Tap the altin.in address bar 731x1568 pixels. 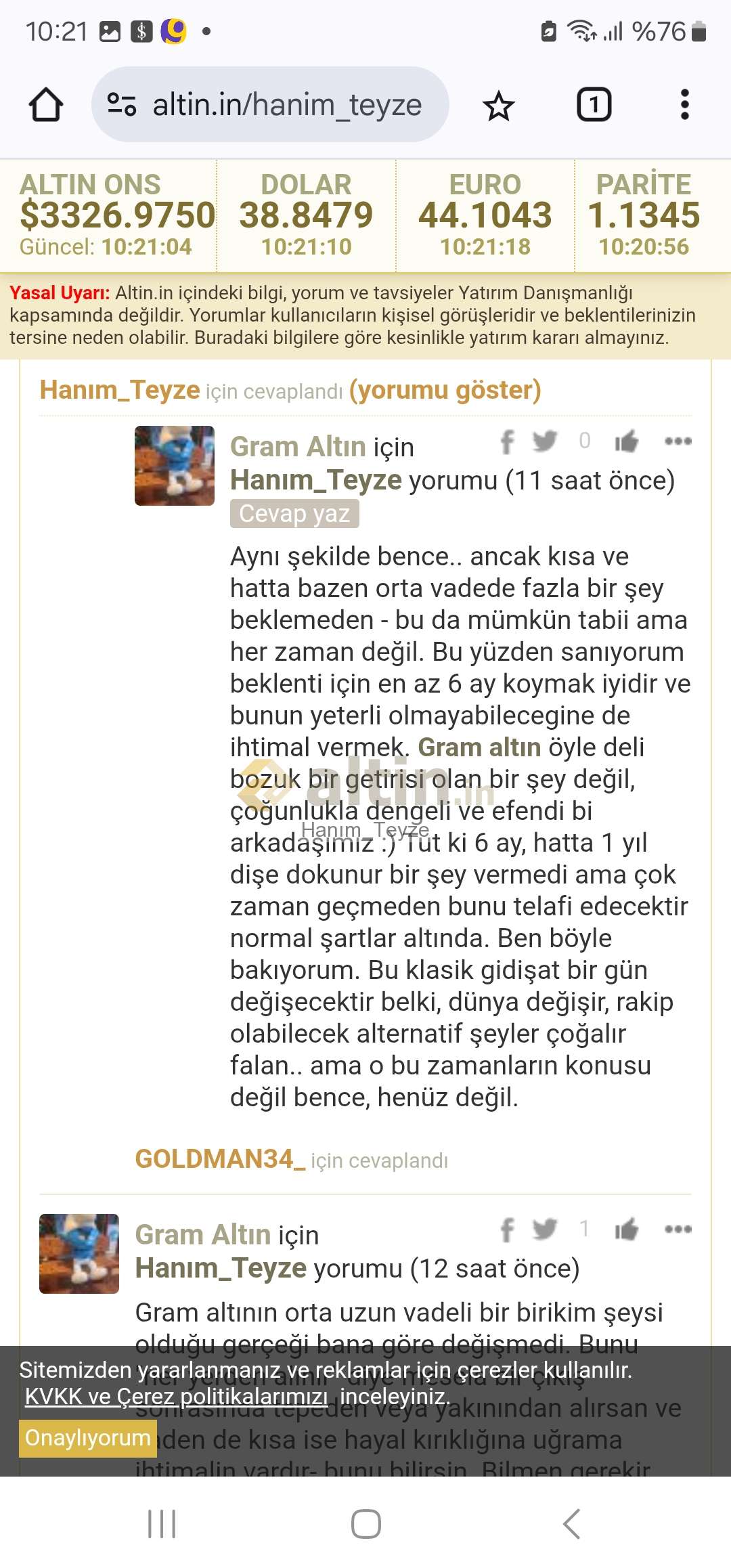tap(270, 104)
